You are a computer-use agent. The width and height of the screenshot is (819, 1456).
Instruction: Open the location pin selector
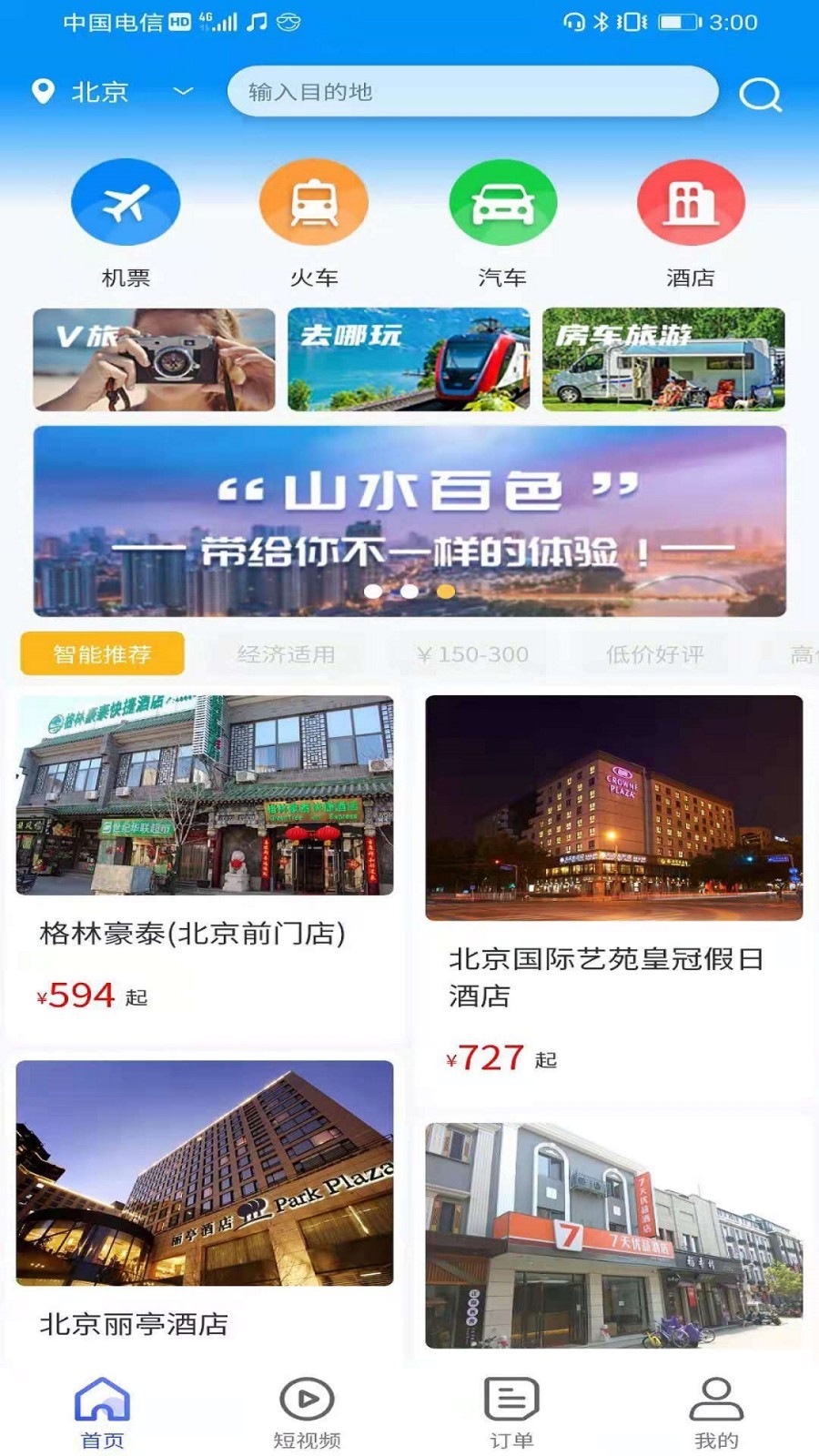point(43,91)
